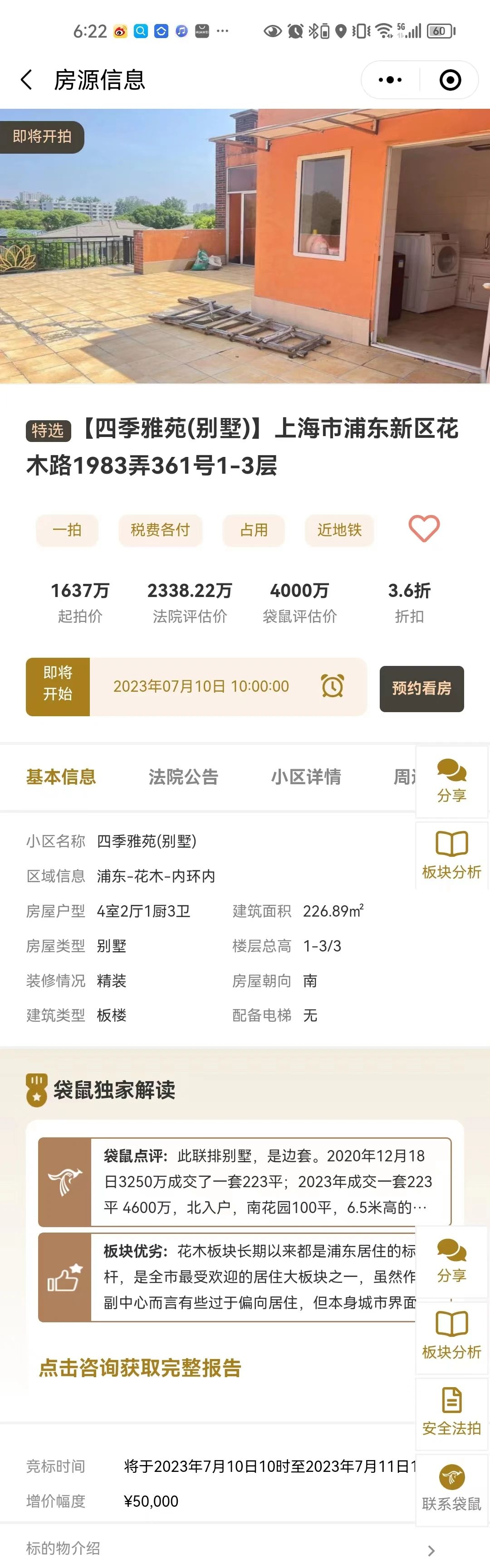The image size is (490, 1568).
Task: Close the mini program with target icon
Action: [450, 80]
